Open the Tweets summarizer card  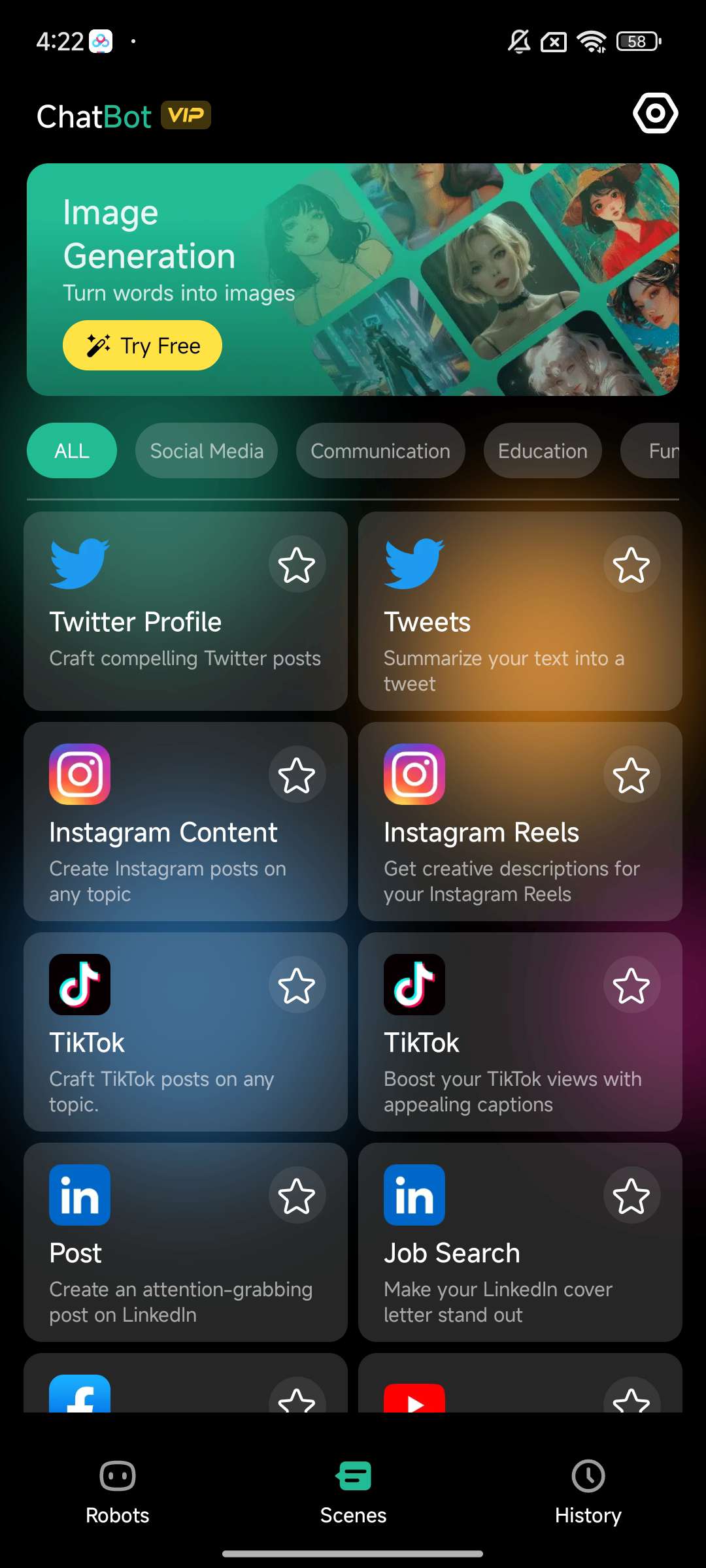497,640
